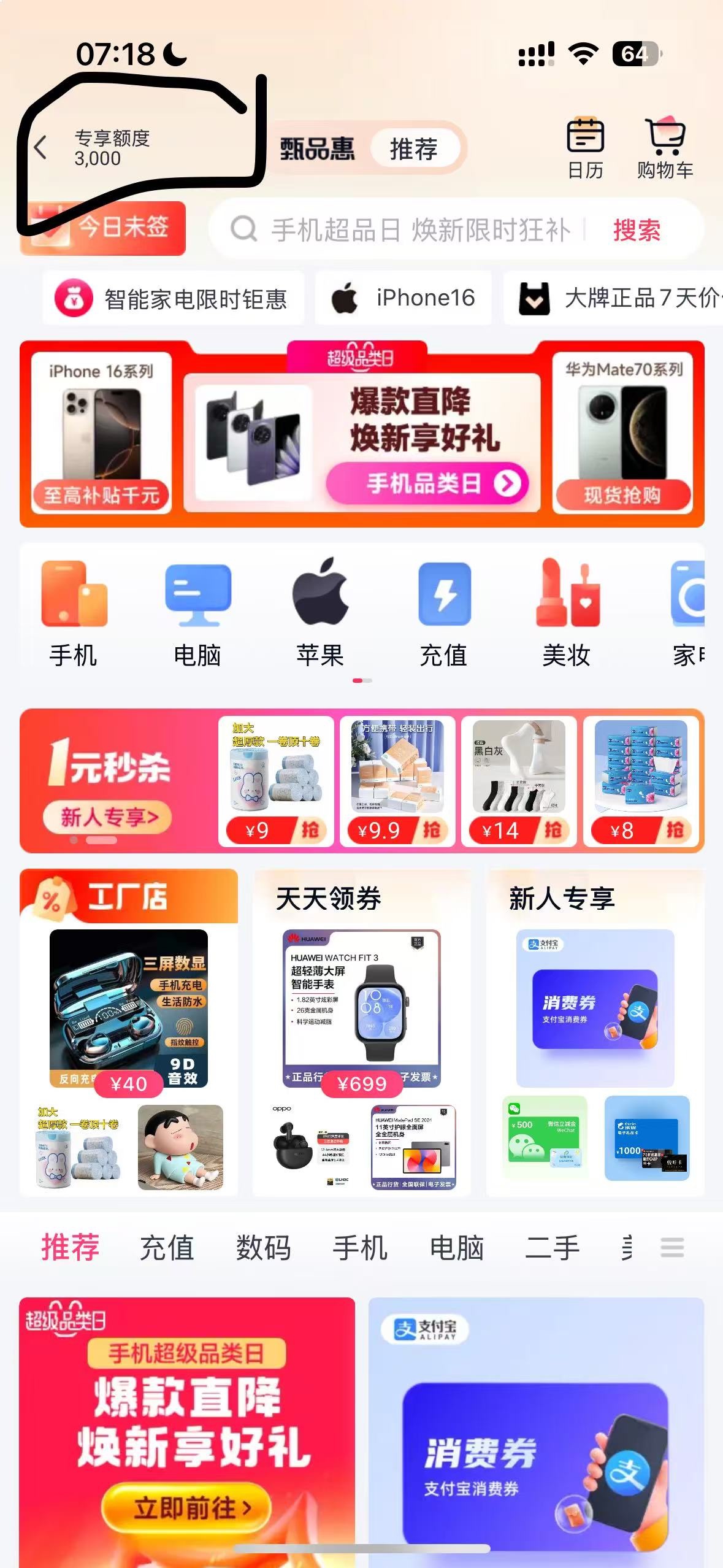The height and width of the screenshot is (1568, 723).
Task: Open the 充值 category icon
Action: click(x=443, y=613)
